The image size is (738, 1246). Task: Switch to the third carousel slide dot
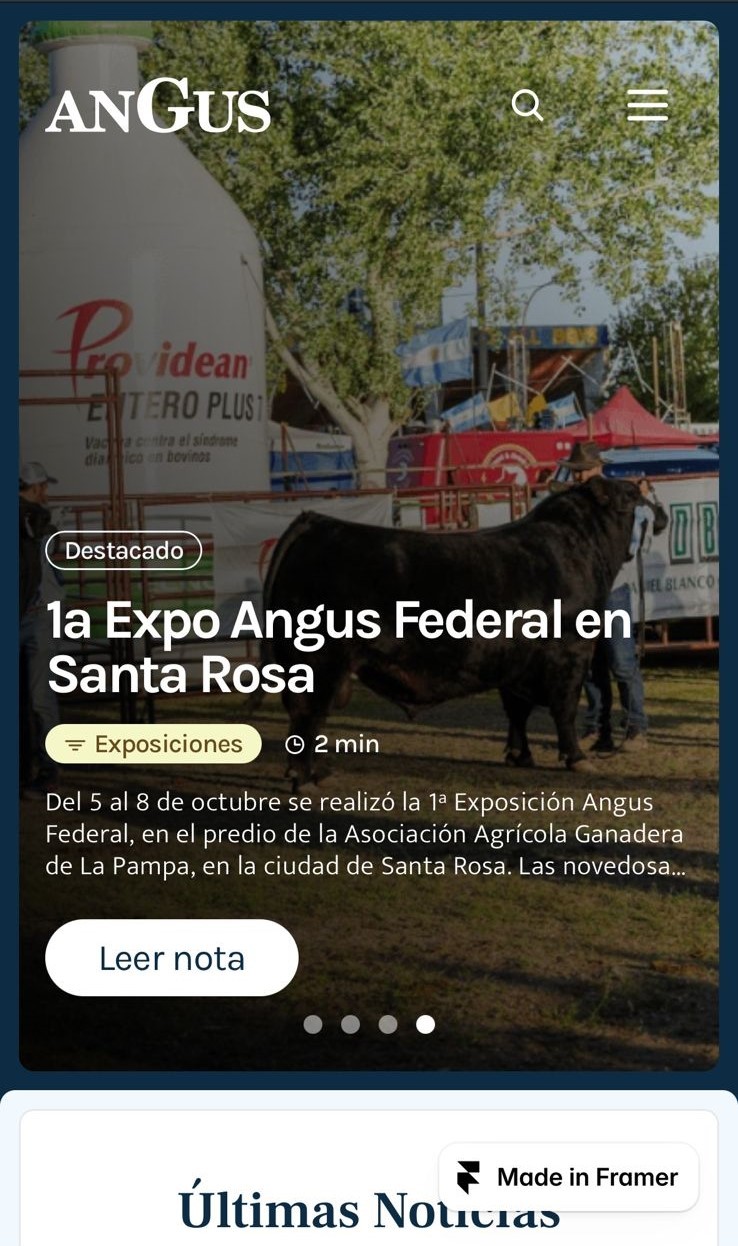388,1024
